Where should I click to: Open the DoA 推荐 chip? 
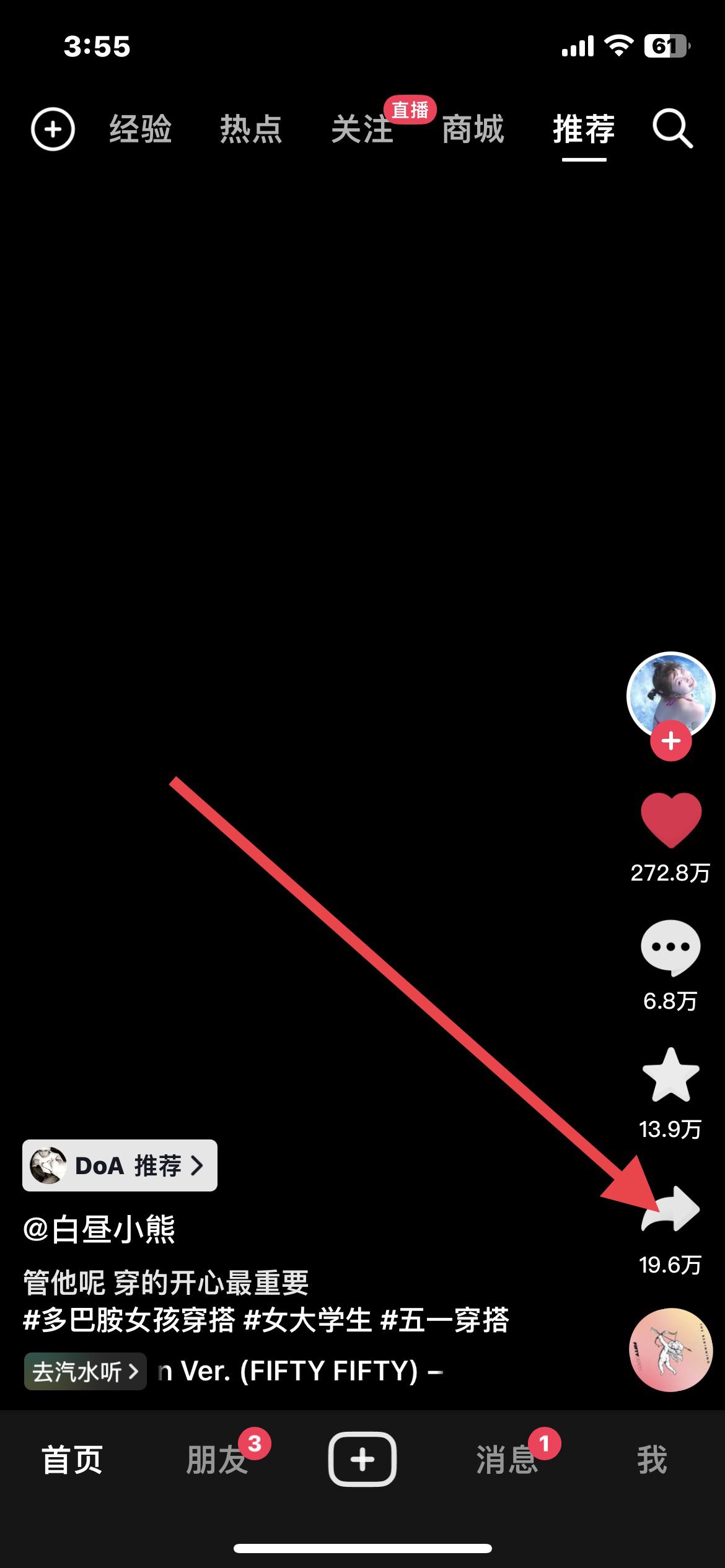click(120, 1165)
